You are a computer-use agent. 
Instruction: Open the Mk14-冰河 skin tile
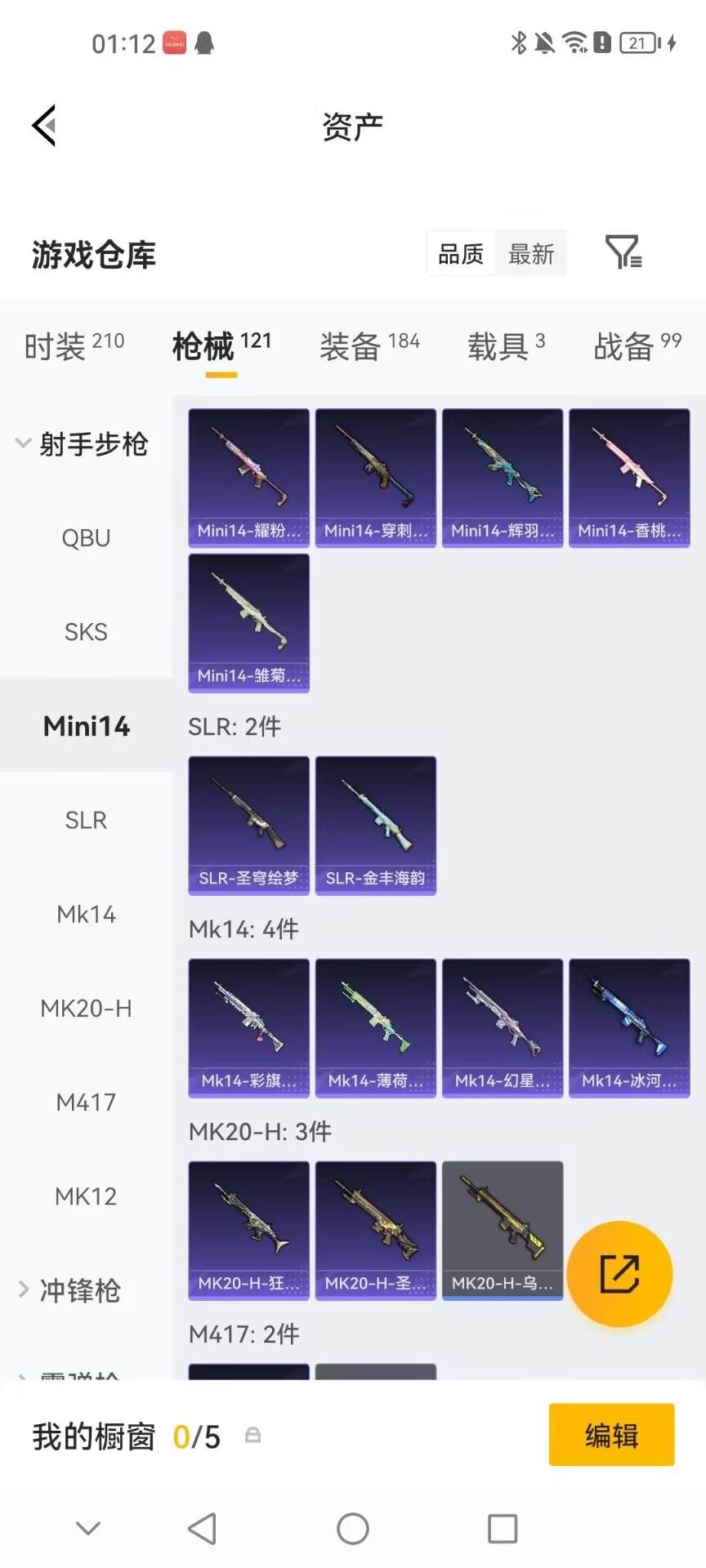(x=629, y=1028)
